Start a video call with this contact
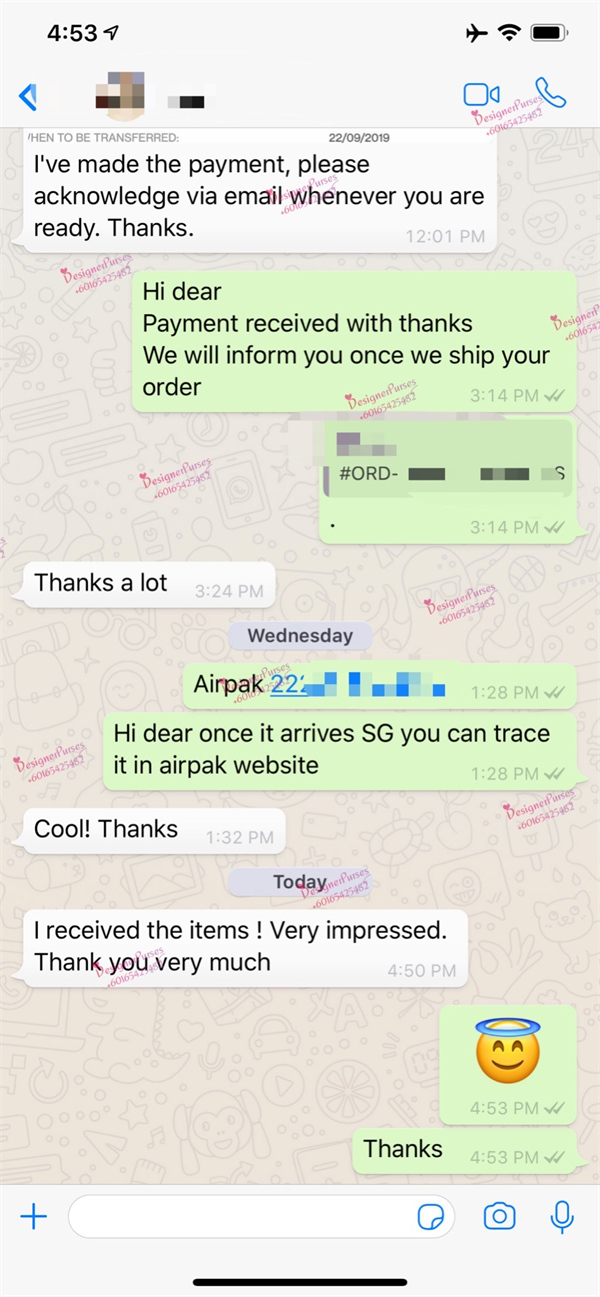Viewport: 600px width, 1297px height. 481,95
